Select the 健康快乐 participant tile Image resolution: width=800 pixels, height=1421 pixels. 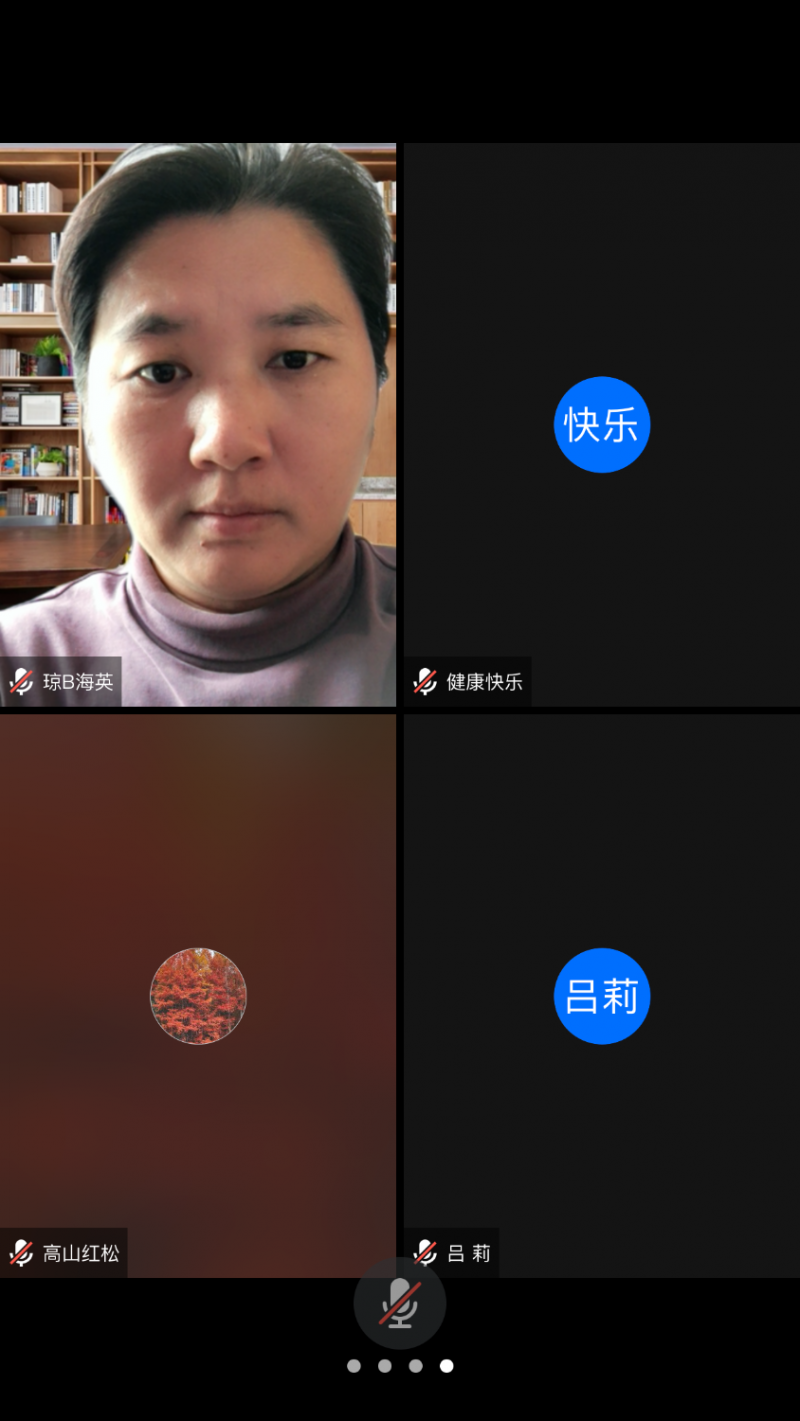coord(601,425)
